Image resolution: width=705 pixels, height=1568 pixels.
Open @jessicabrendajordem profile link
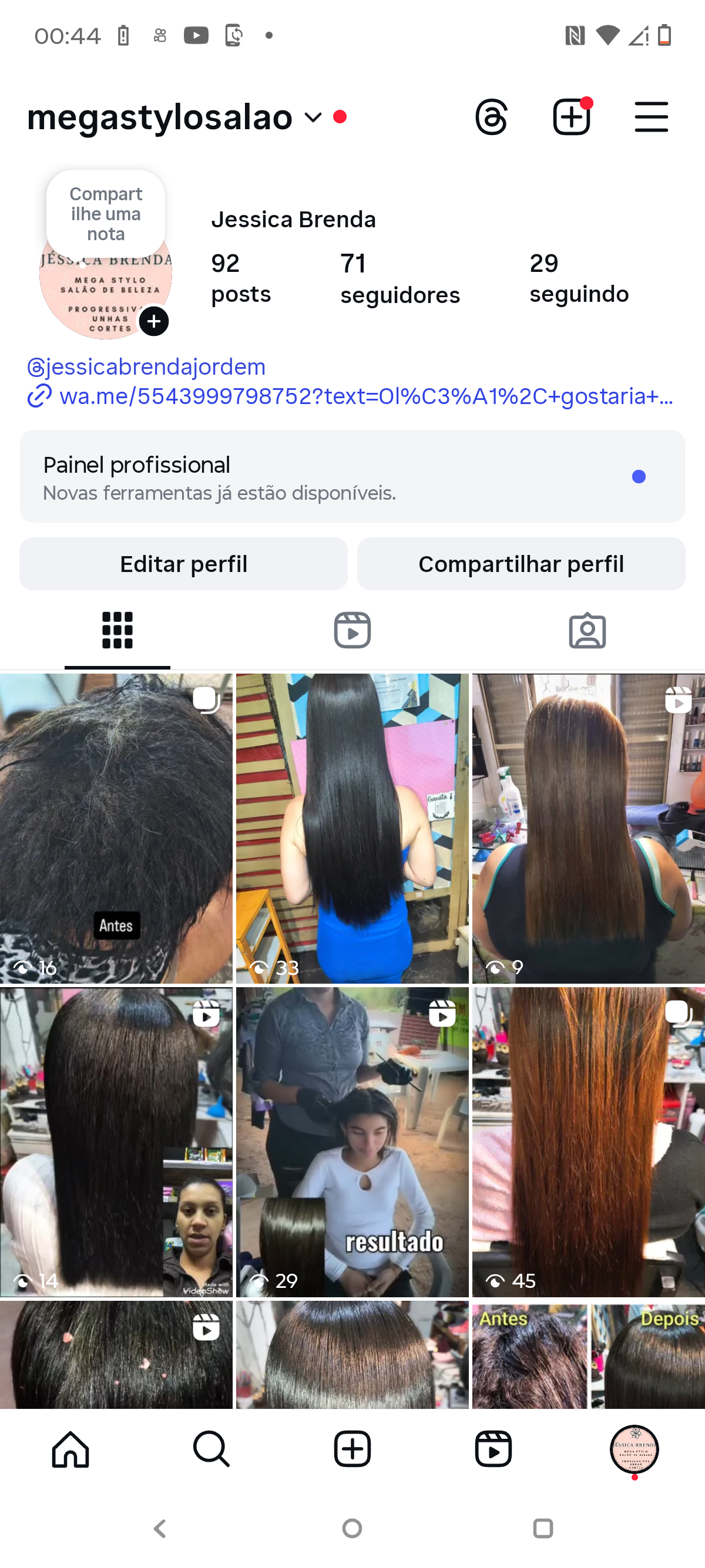click(147, 367)
